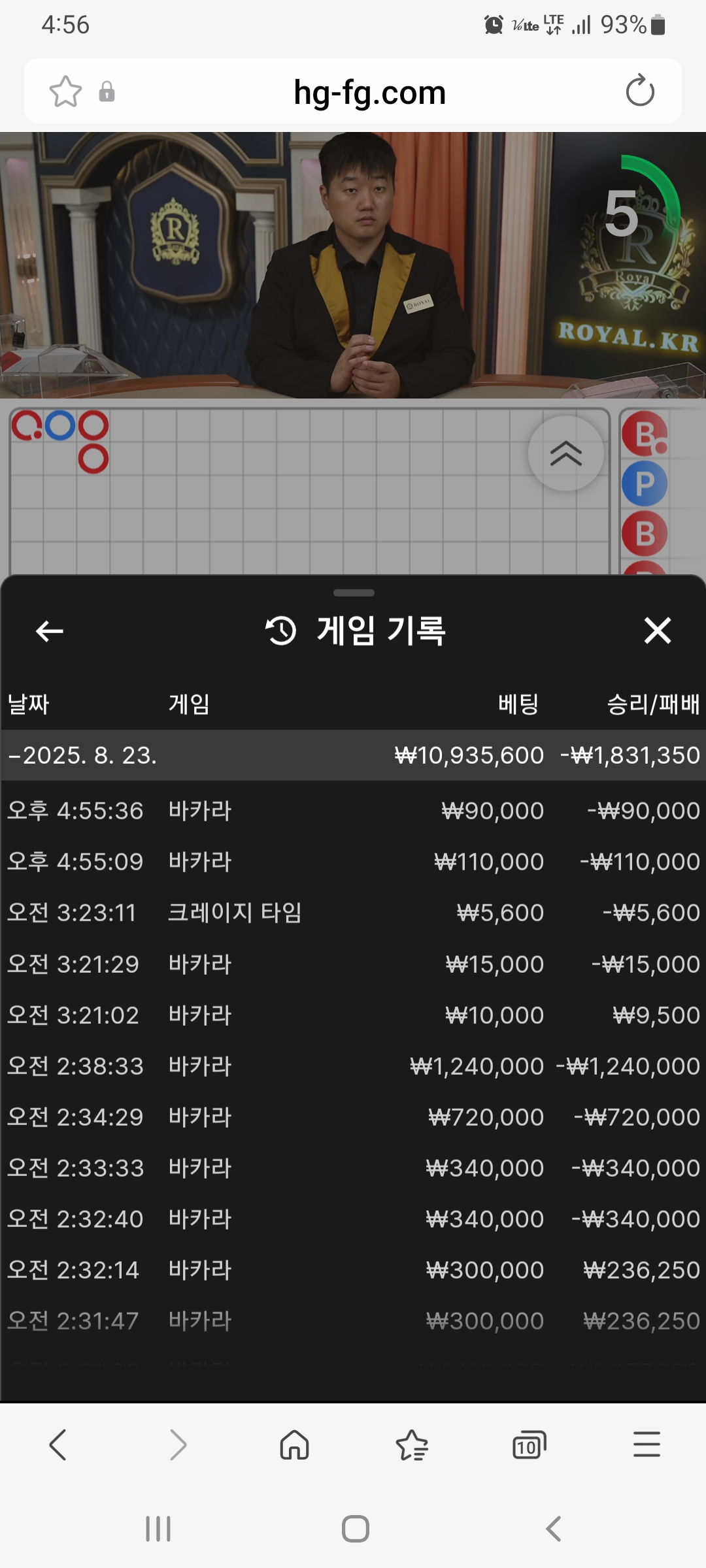Tap the hg-fg.com address bar

[369, 92]
